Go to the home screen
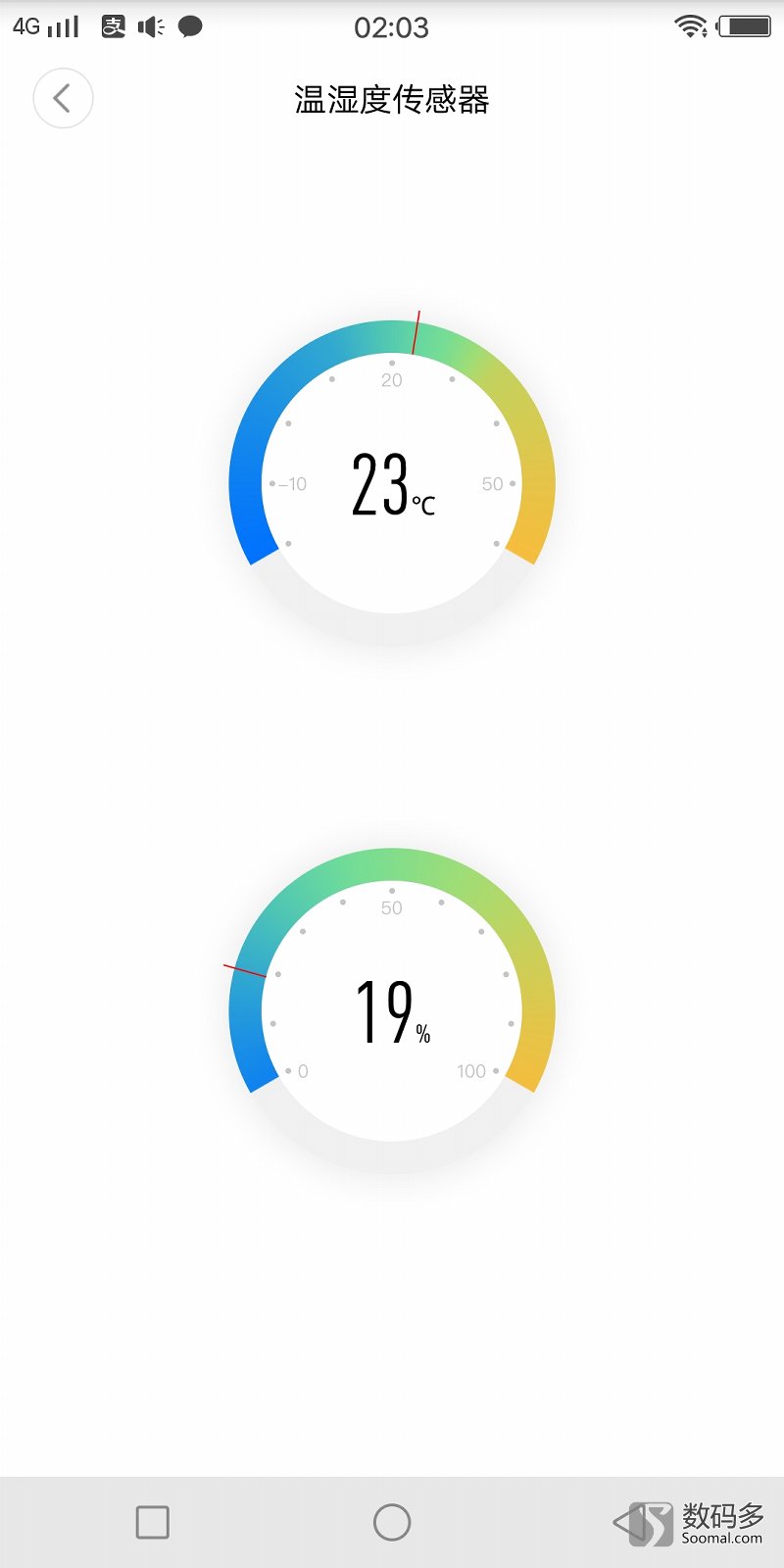This screenshot has height=1568, width=784. tap(392, 1522)
